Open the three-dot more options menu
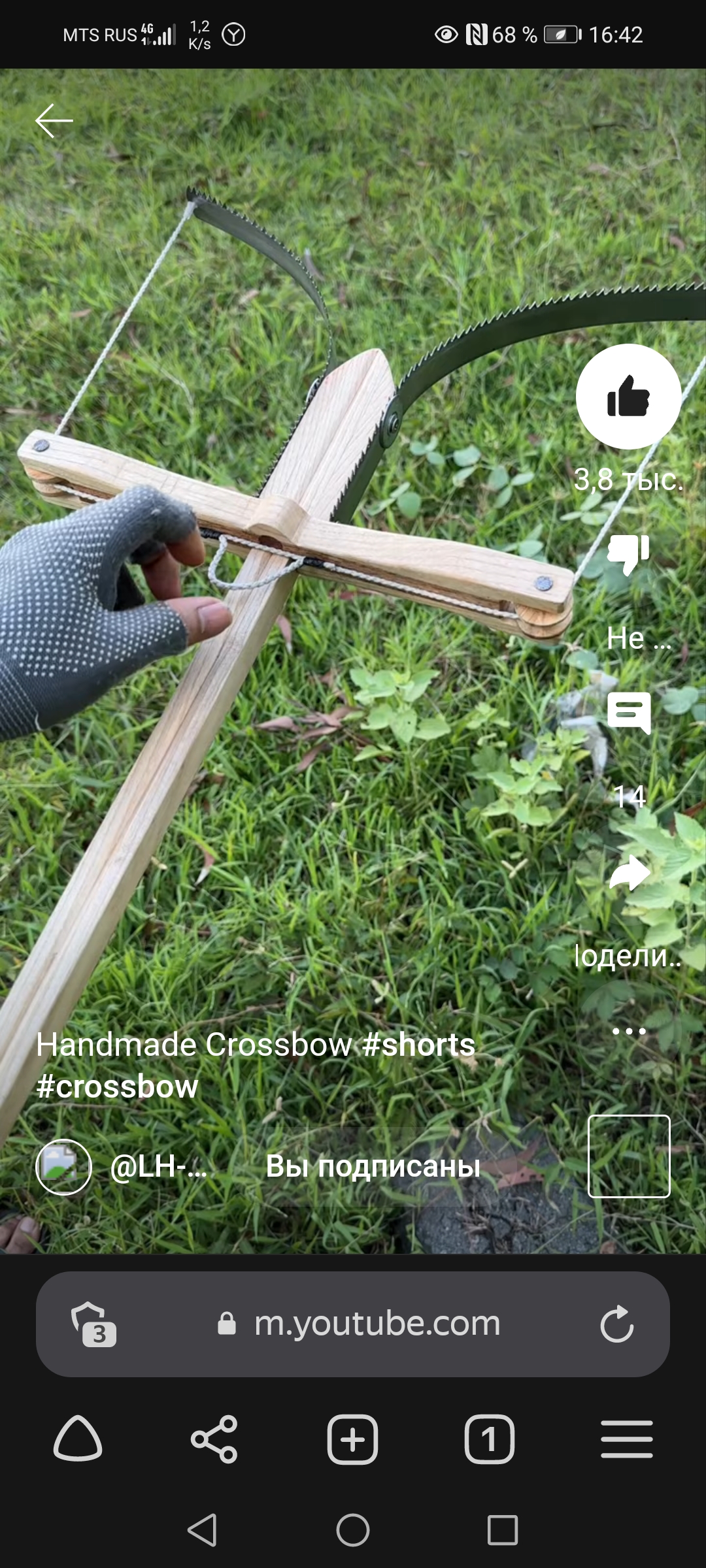The image size is (706, 1568). pyautogui.click(x=629, y=1032)
